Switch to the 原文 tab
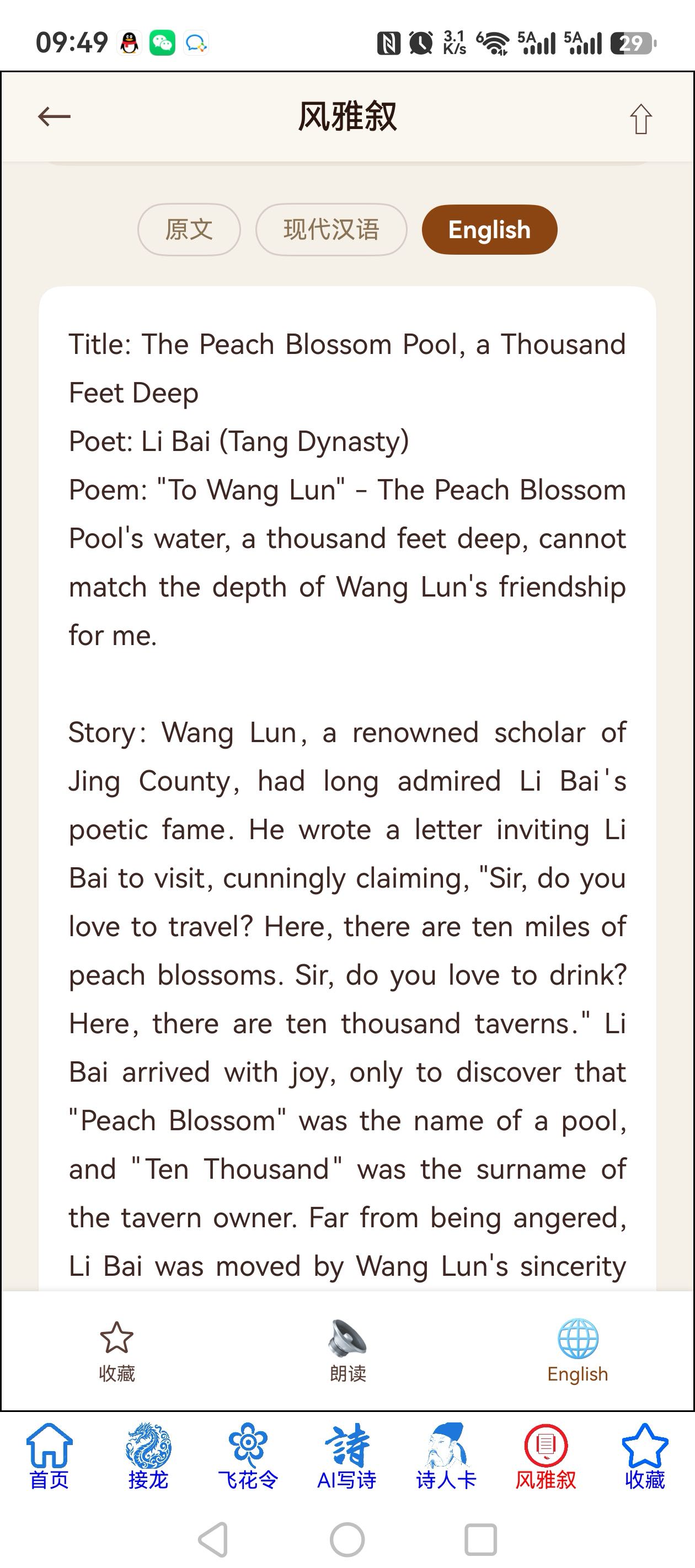This screenshot has height=1568, width=695. (189, 229)
